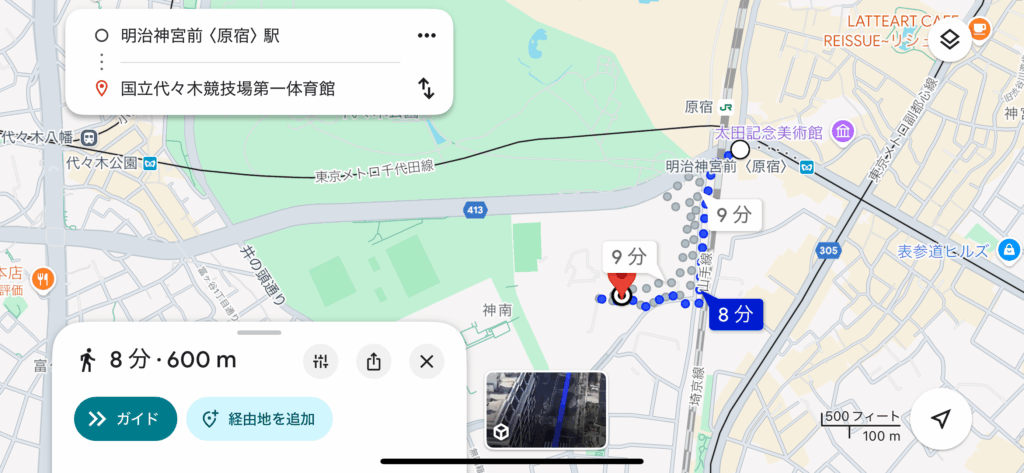1024x473 pixels.
Task: Share this walking route
Action: point(374,361)
